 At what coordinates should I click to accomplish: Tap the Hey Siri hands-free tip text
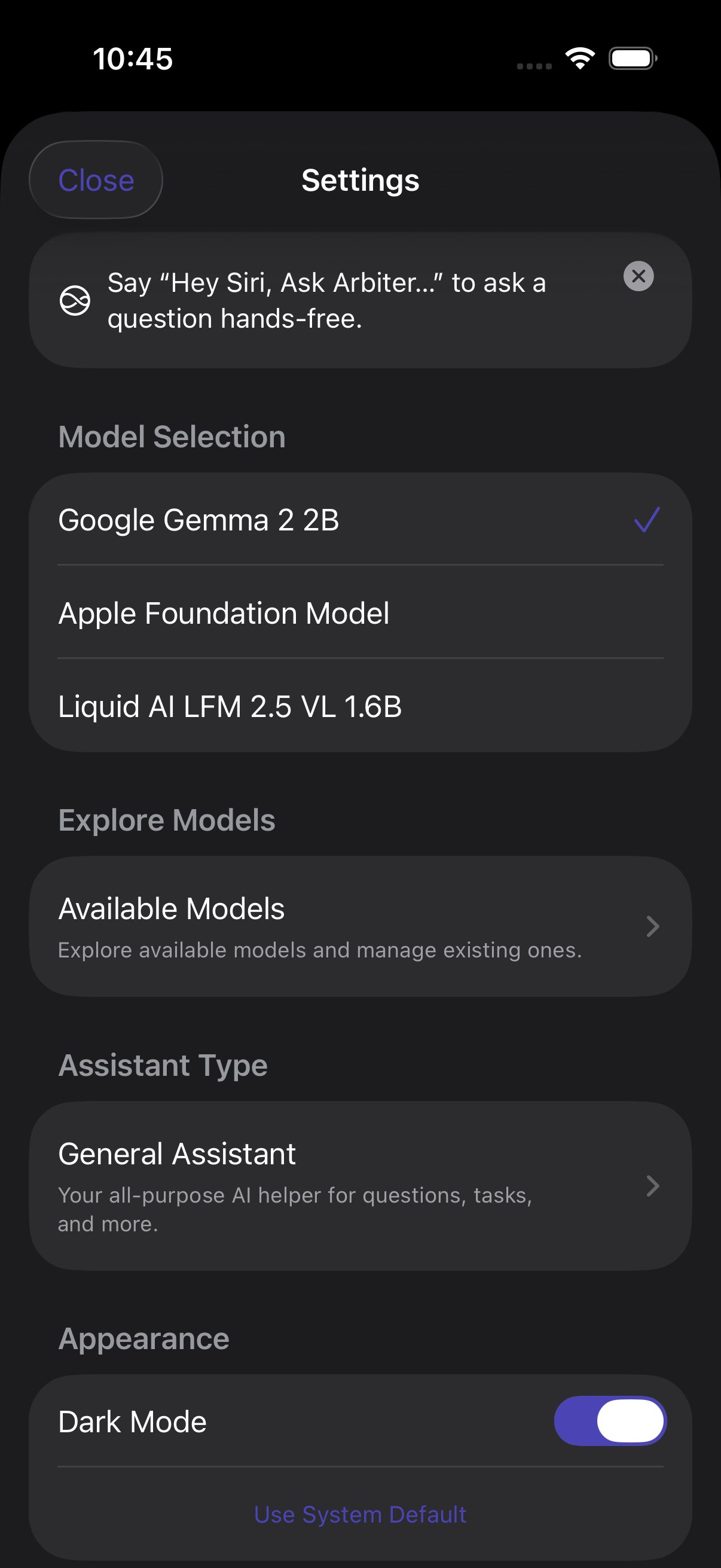327,300
